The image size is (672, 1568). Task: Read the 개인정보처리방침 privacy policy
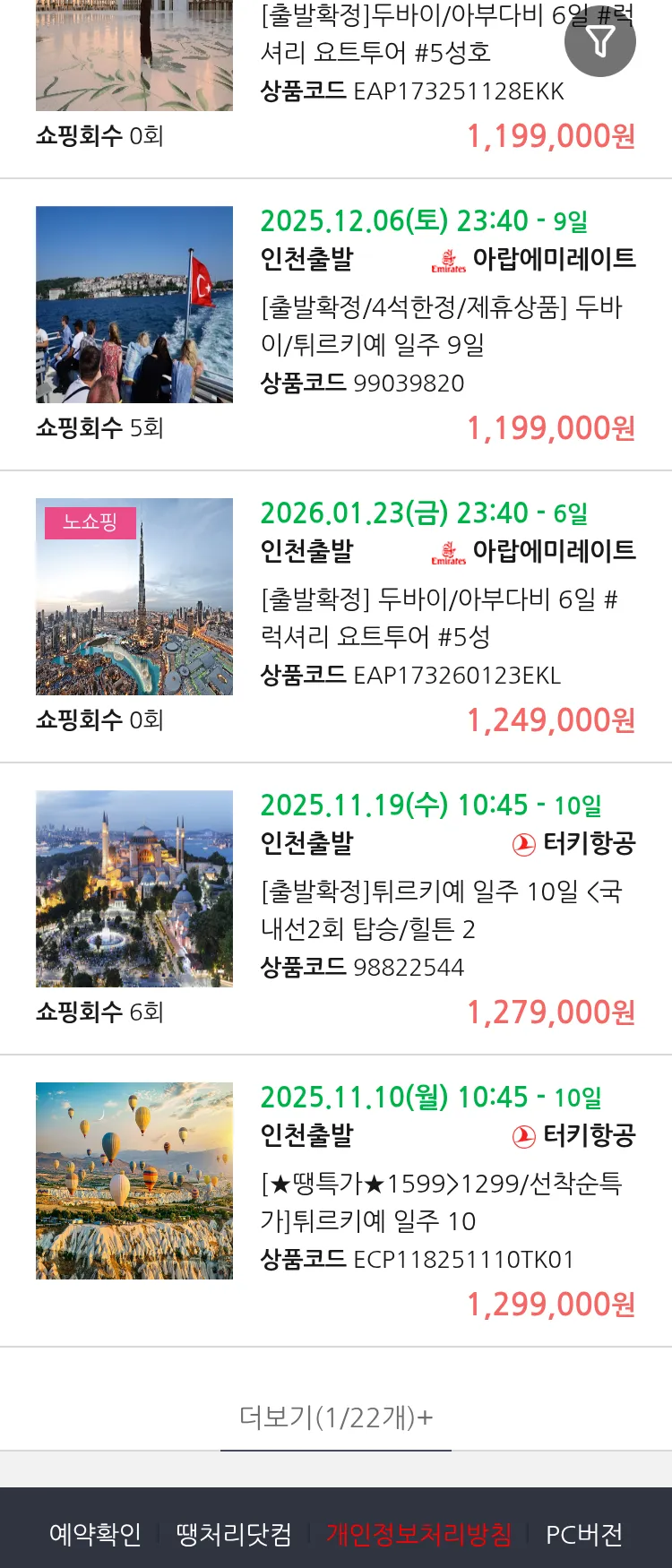coord(418,1534)
